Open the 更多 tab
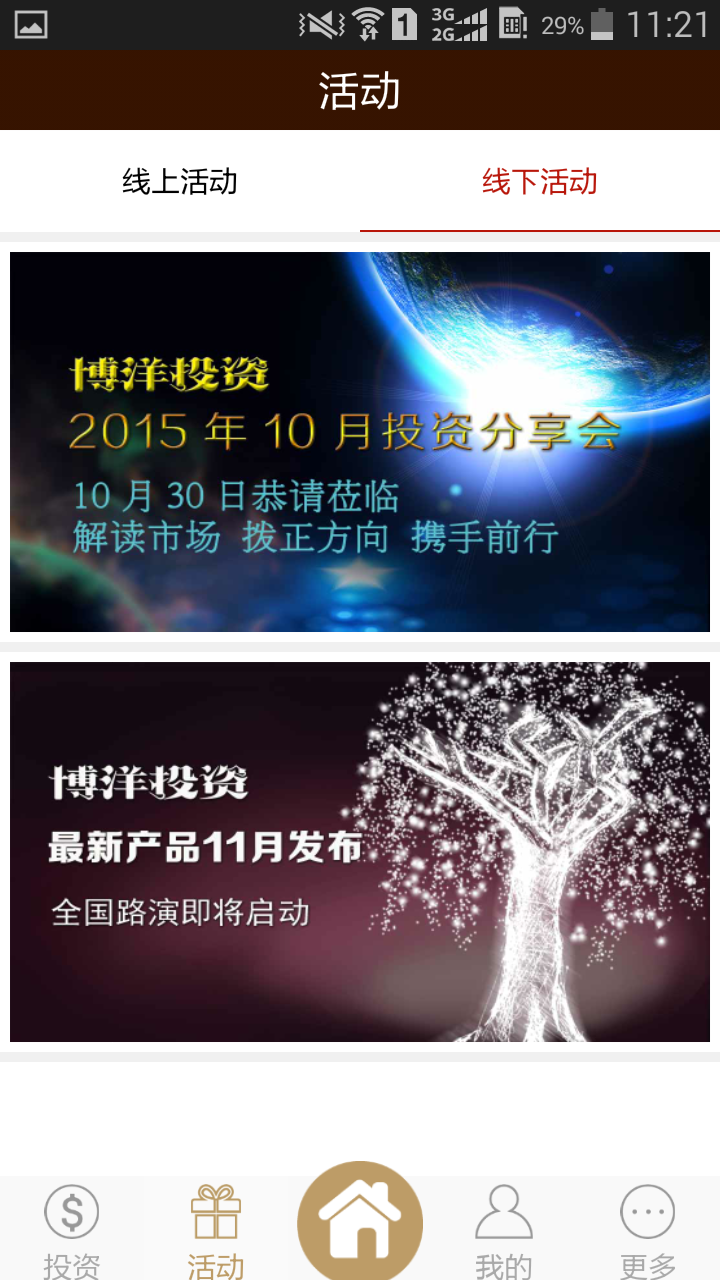Image resolution: width=720 pixels, height=1280 pixels. 648,1230
